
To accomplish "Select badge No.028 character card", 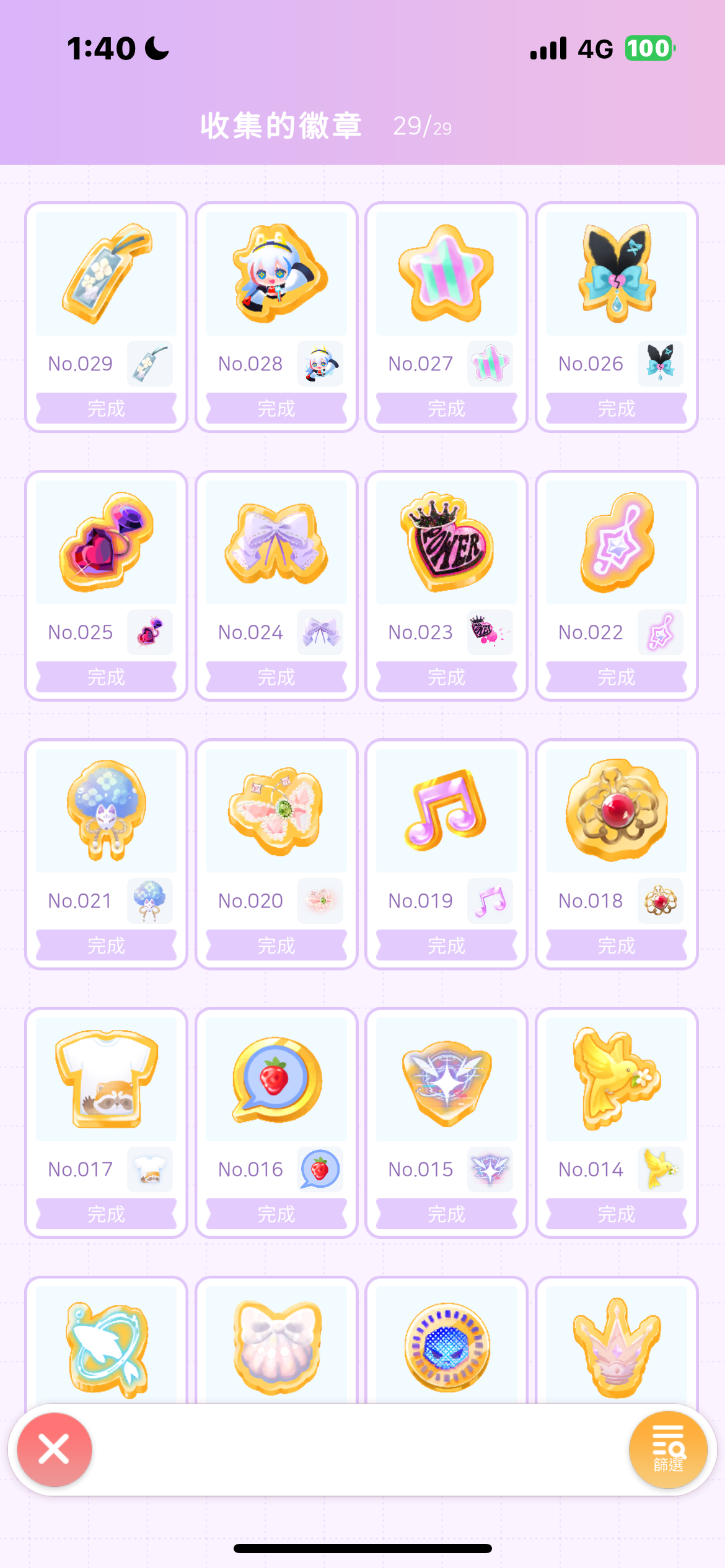I will click(x=276, y=316).
